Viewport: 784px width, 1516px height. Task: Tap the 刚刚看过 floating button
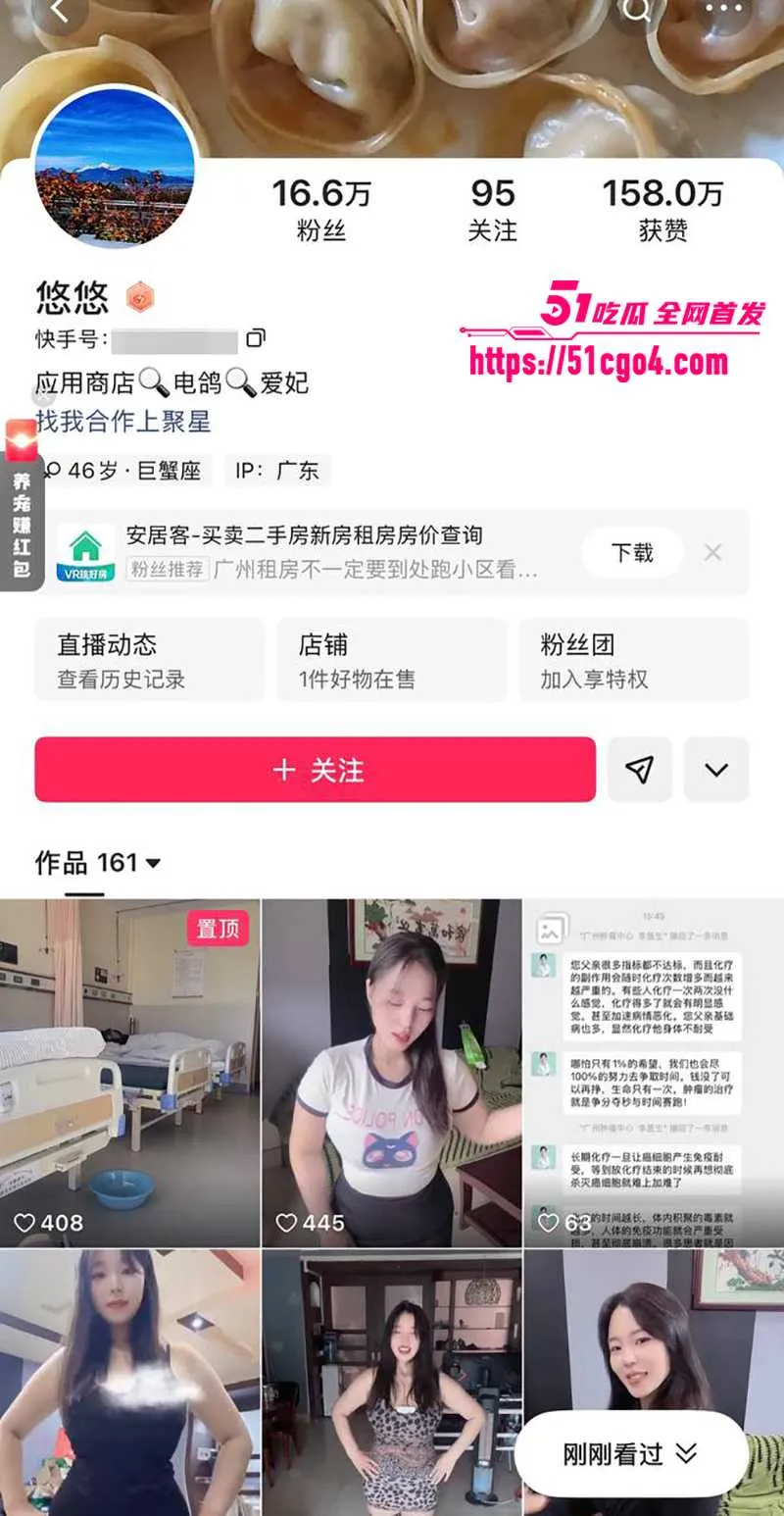point(630,1454)
